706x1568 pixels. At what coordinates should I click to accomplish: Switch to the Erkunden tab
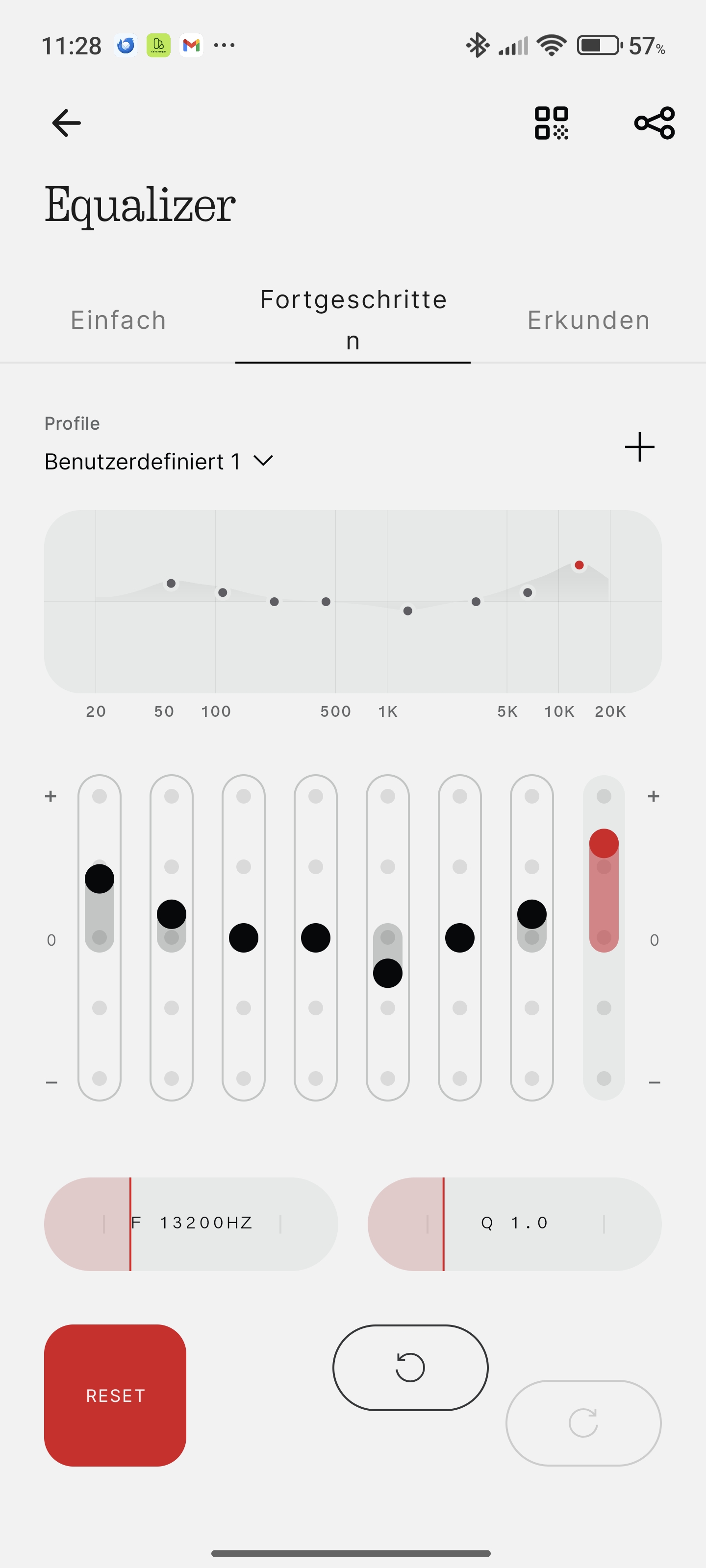(588, 320)
